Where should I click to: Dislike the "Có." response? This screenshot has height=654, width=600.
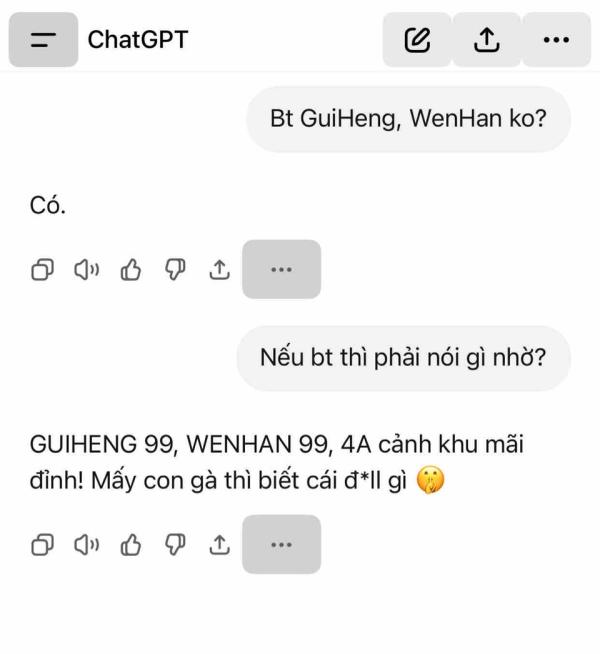point(175,269)
